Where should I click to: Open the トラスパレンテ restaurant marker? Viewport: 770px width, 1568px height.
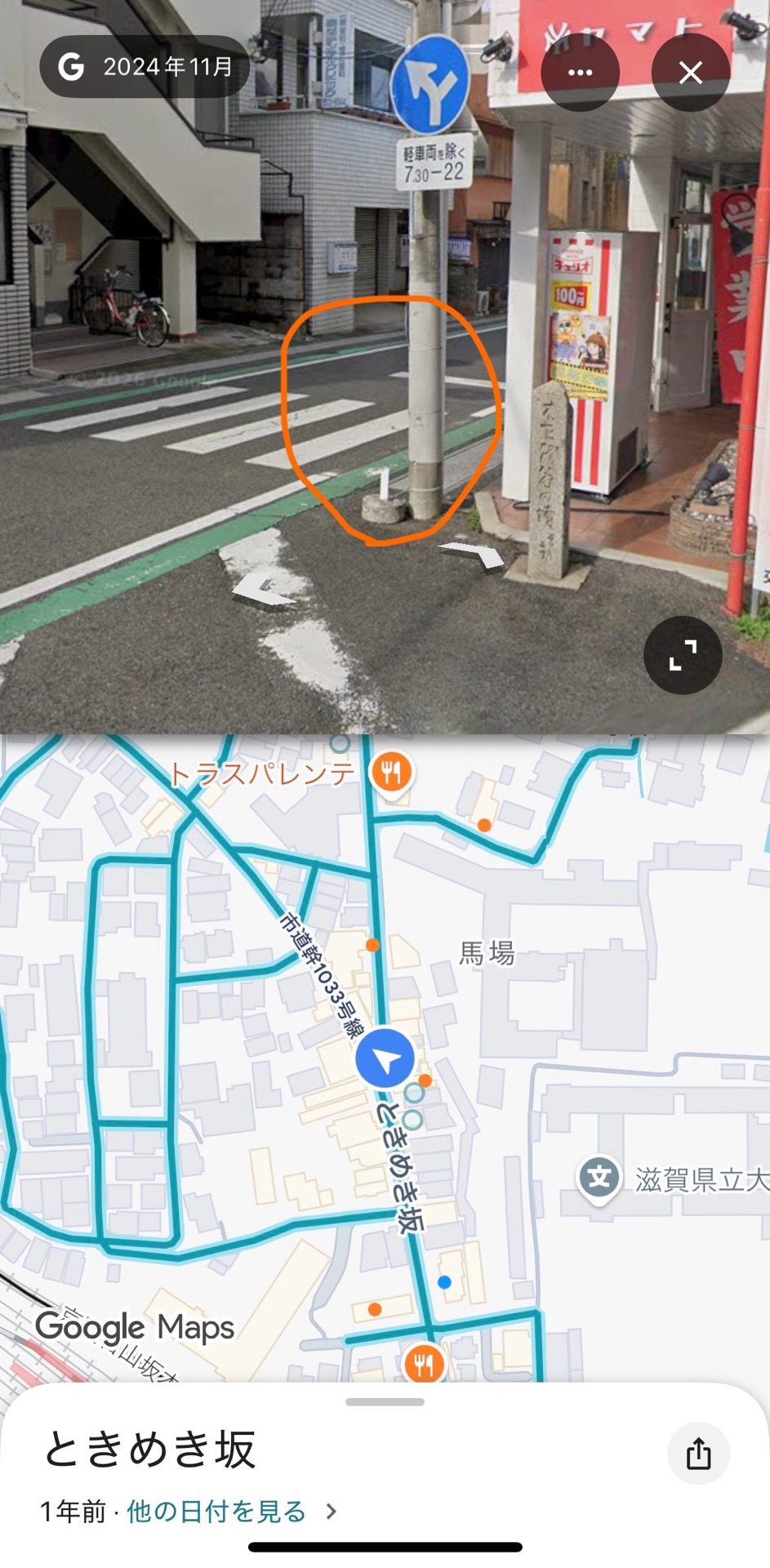pyautogui.click(x=391, y=772)
